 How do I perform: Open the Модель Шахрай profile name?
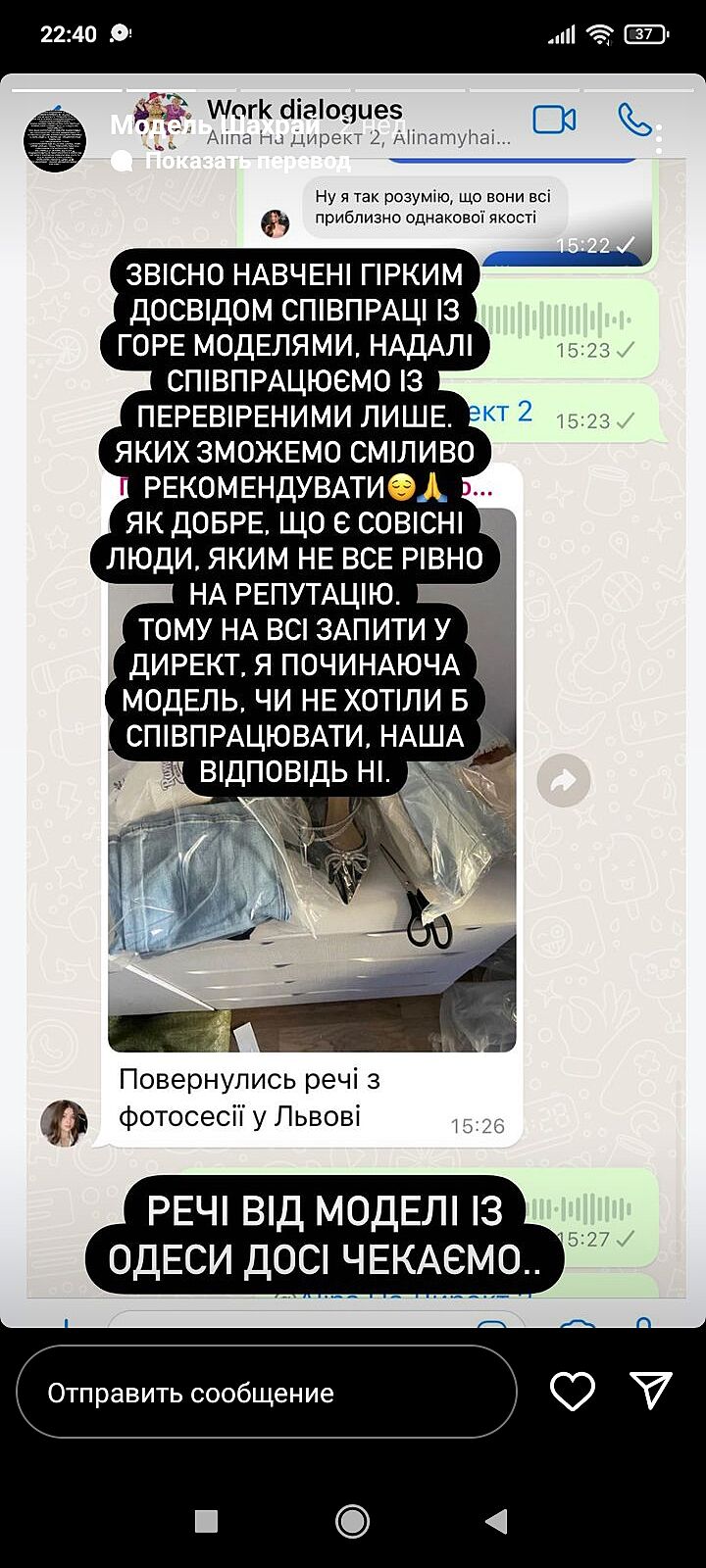215,125
